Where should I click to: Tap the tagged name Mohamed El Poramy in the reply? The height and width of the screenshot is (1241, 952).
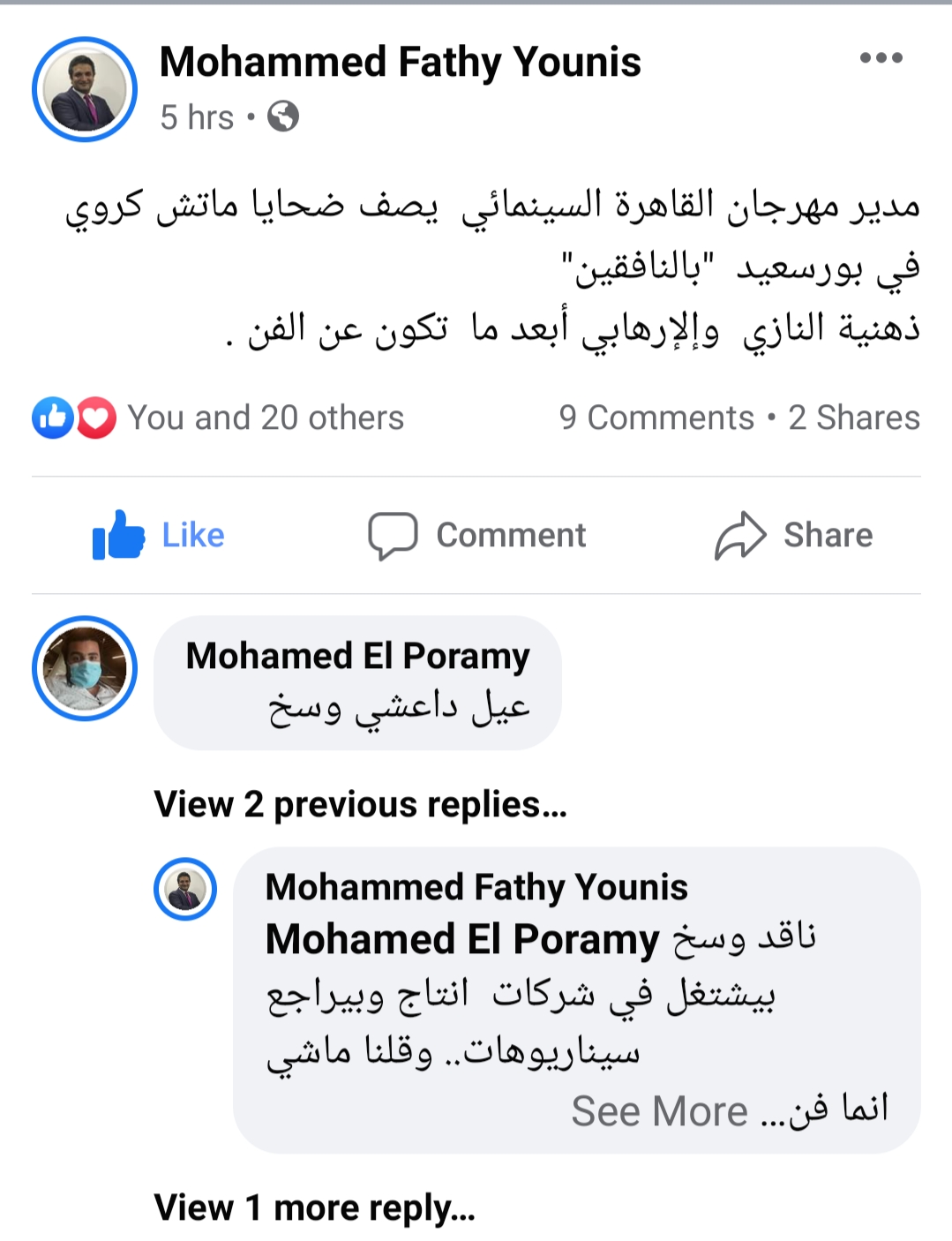click(x=462, y=939)
